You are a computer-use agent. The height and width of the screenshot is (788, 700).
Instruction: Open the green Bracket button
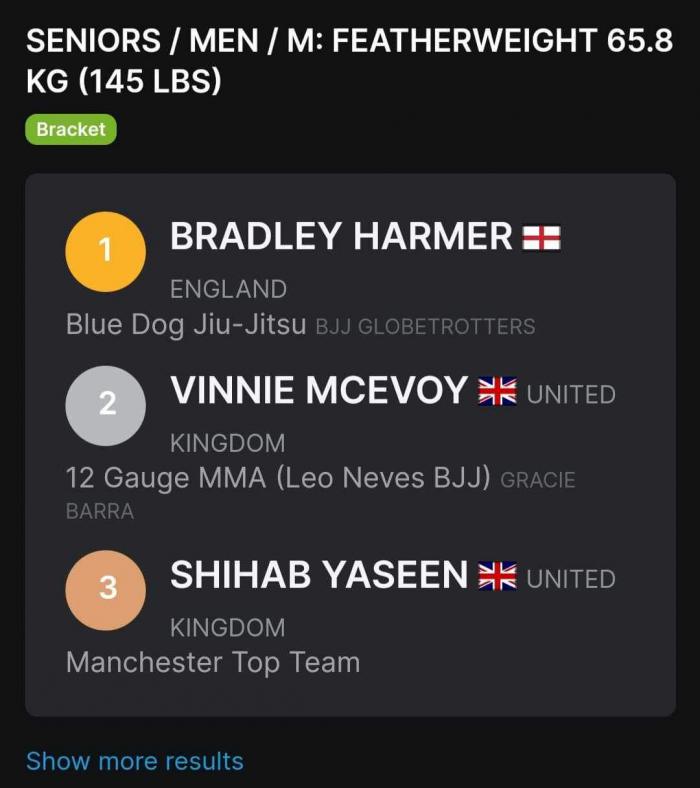point(71,130)
